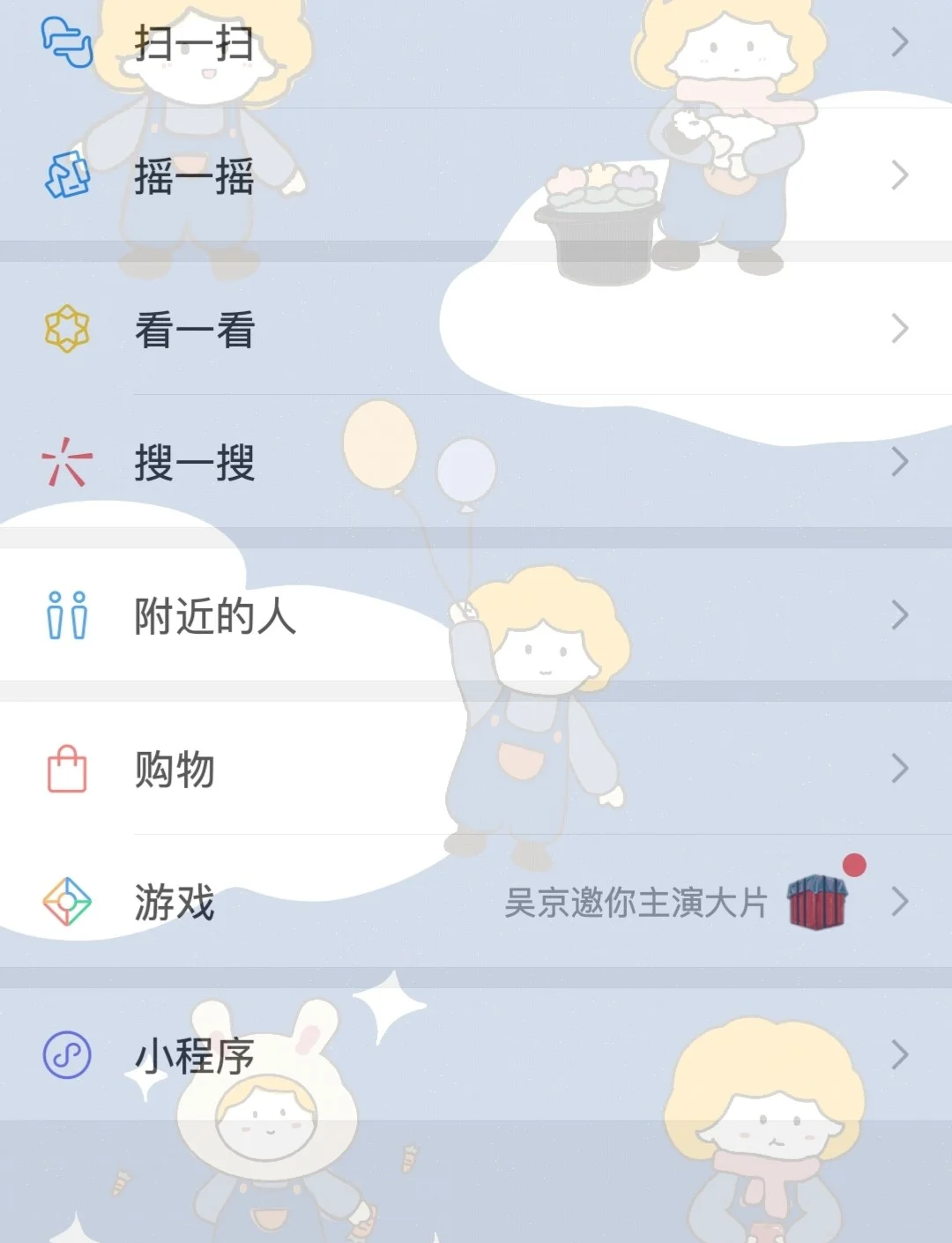The width and height of the screenshot is (952, 1243).
Task: Select the 附近的人 menu entry
Action: click(x=216, y=616)
